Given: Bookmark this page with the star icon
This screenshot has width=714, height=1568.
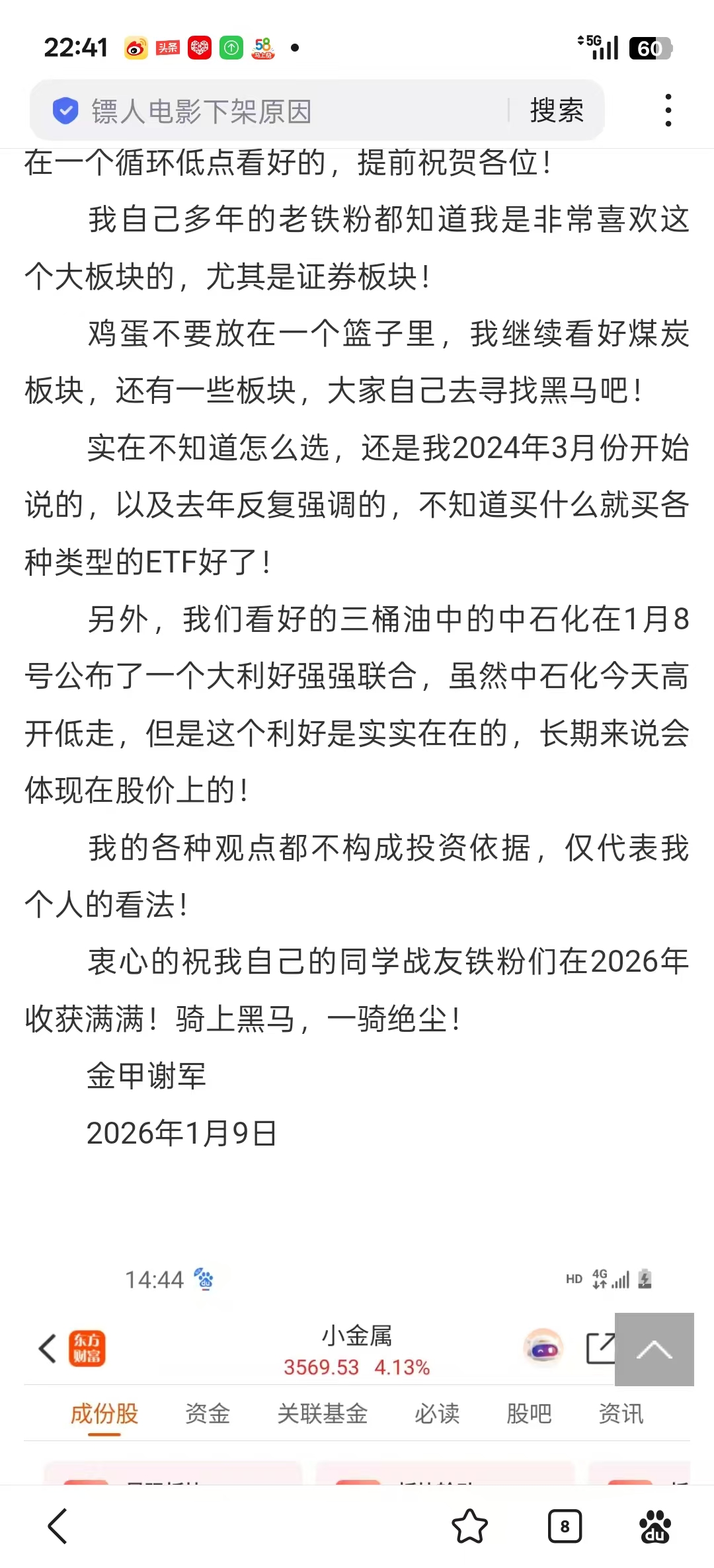Looking at the screenshot, I should point(469,1526).
